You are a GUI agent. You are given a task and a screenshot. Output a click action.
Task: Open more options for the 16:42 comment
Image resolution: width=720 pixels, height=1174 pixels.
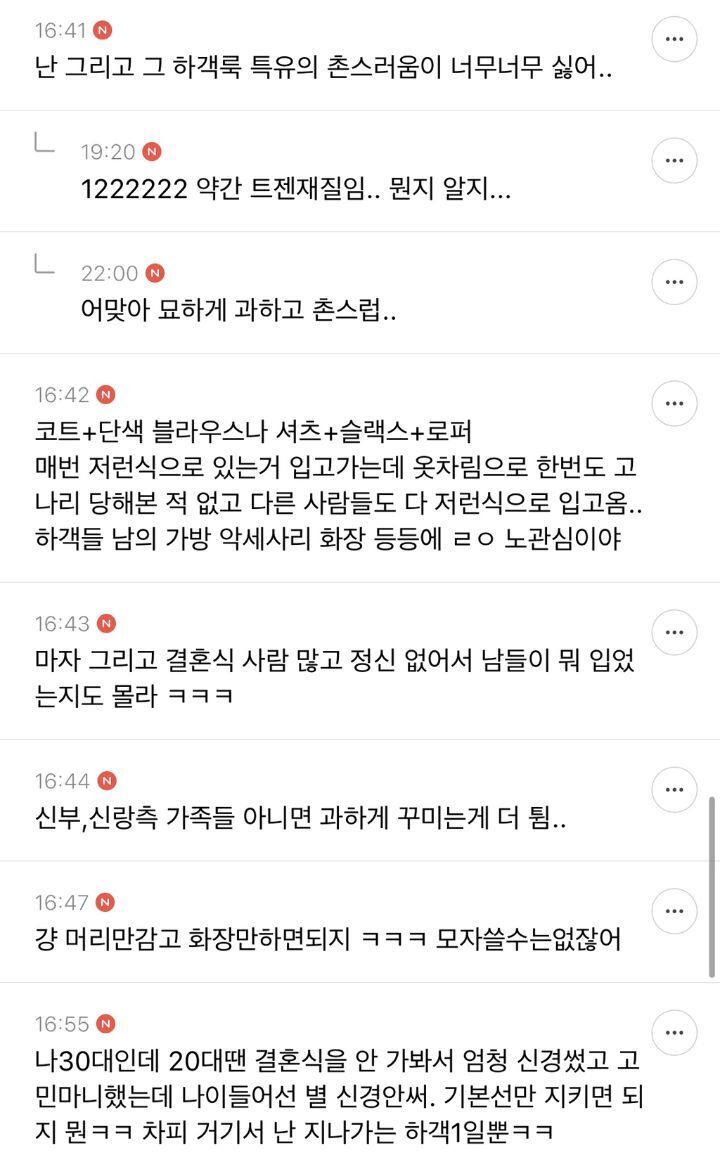(674, 403)
